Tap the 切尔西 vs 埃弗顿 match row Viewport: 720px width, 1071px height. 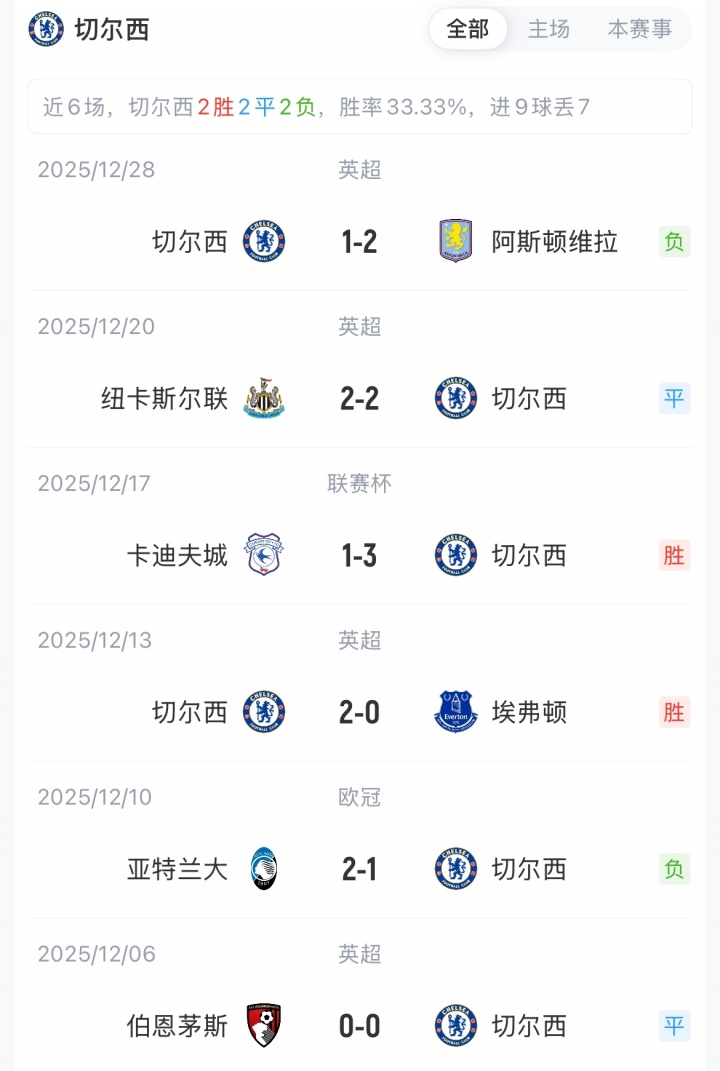(359, 712)
